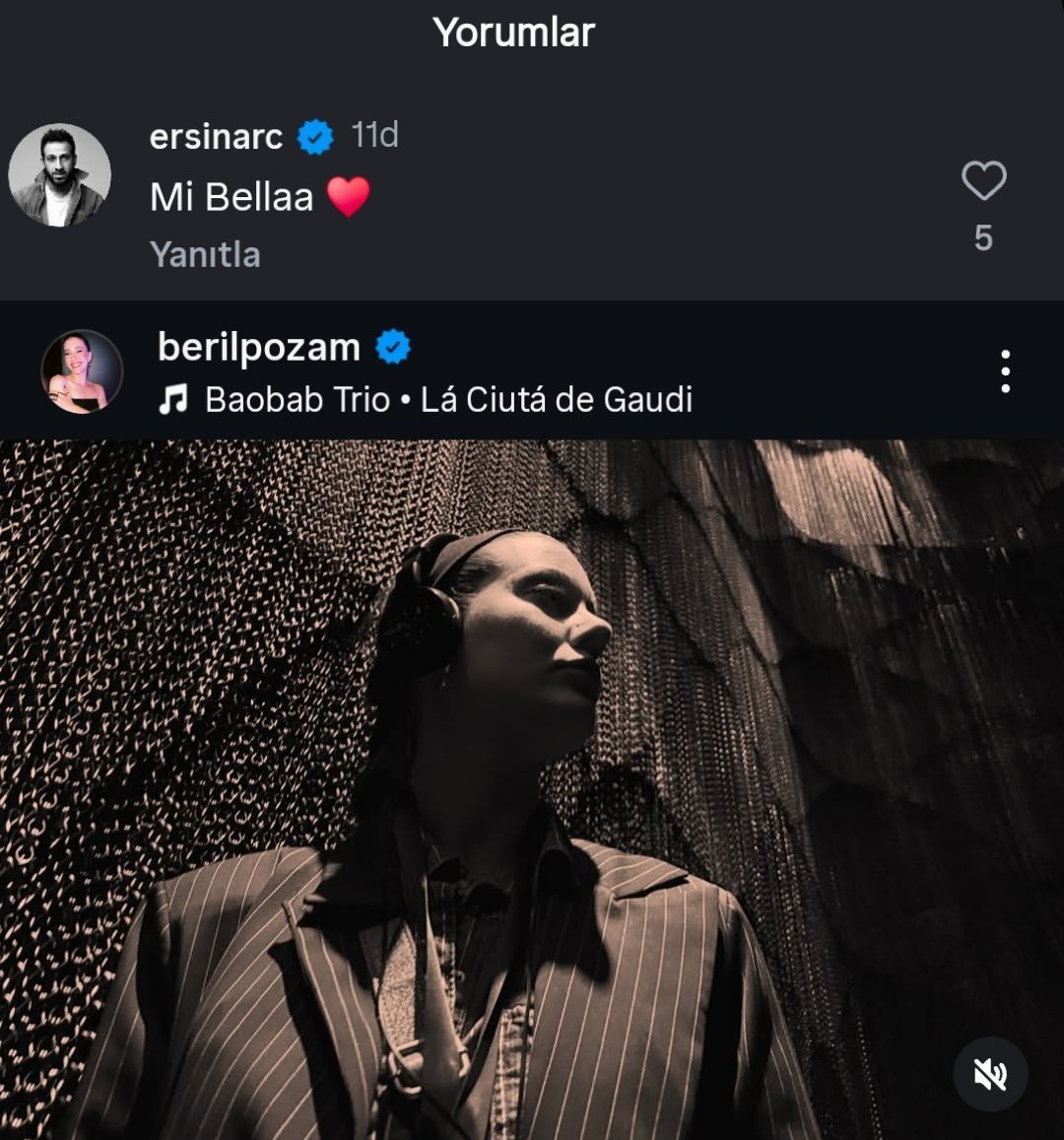Tap Yanıtla to reply to ersinarc
1064x1140 pixels.
coord(205,255)
